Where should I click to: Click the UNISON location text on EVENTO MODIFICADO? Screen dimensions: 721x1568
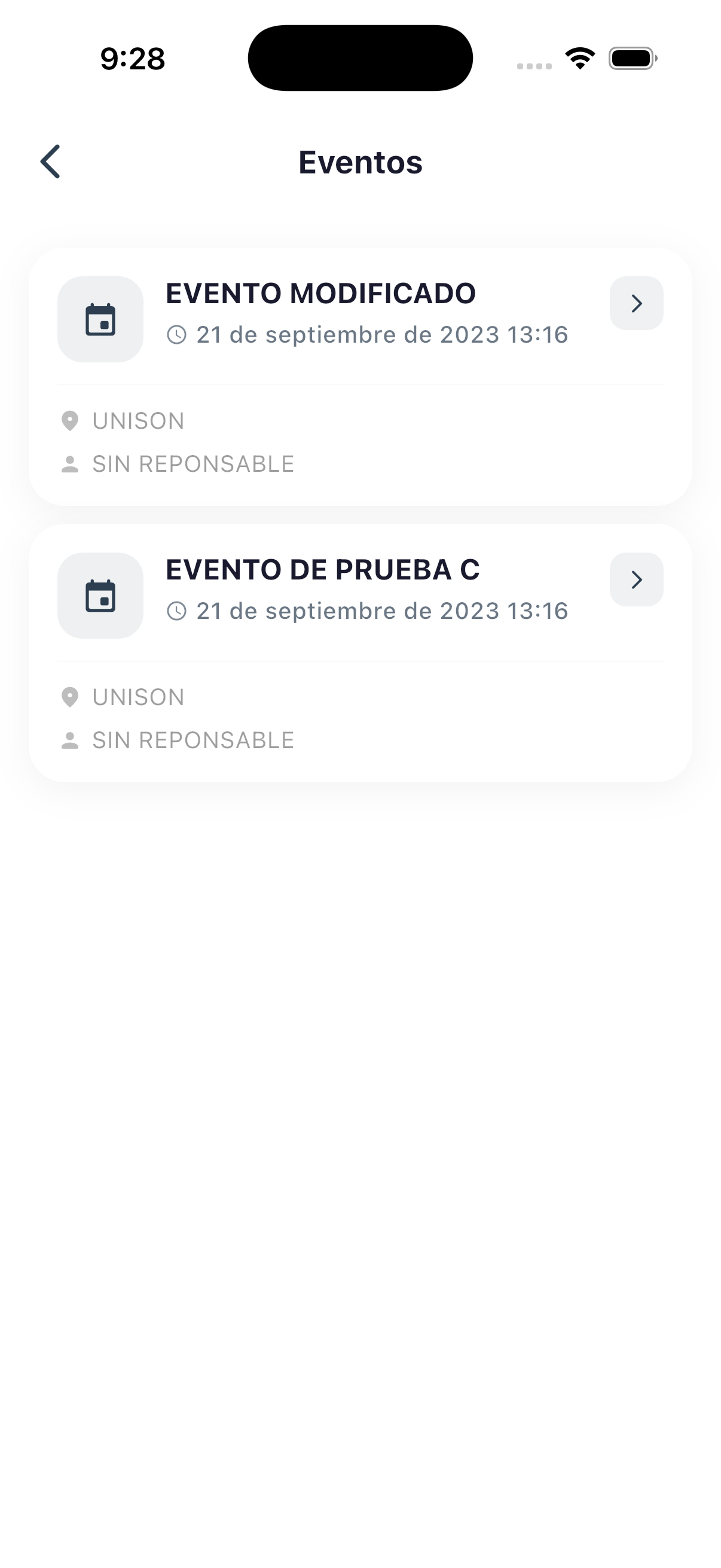pos(138,420)
